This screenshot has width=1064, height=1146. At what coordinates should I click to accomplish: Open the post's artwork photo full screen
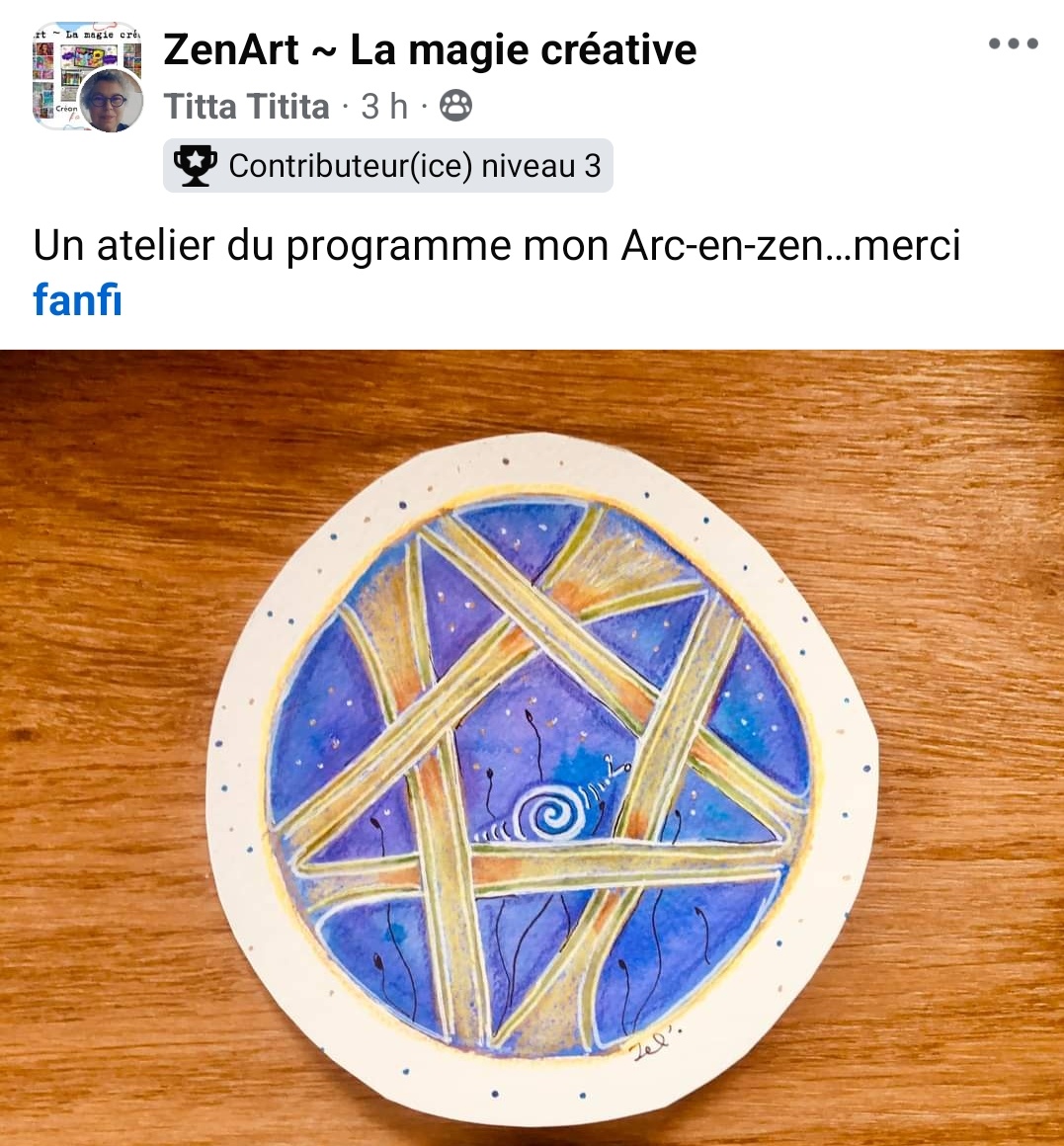pyautogui.click(x=532, y=747)
